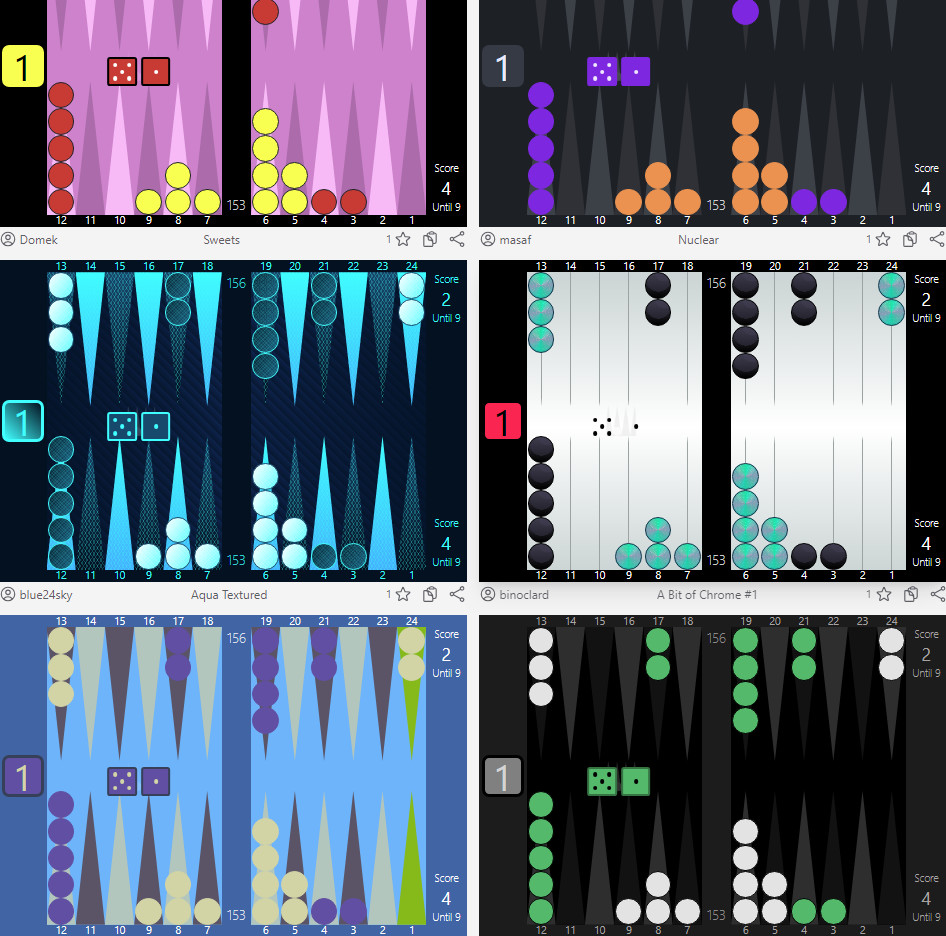
Task: Select the pink Sweets board preview
Action: [233, 113]
